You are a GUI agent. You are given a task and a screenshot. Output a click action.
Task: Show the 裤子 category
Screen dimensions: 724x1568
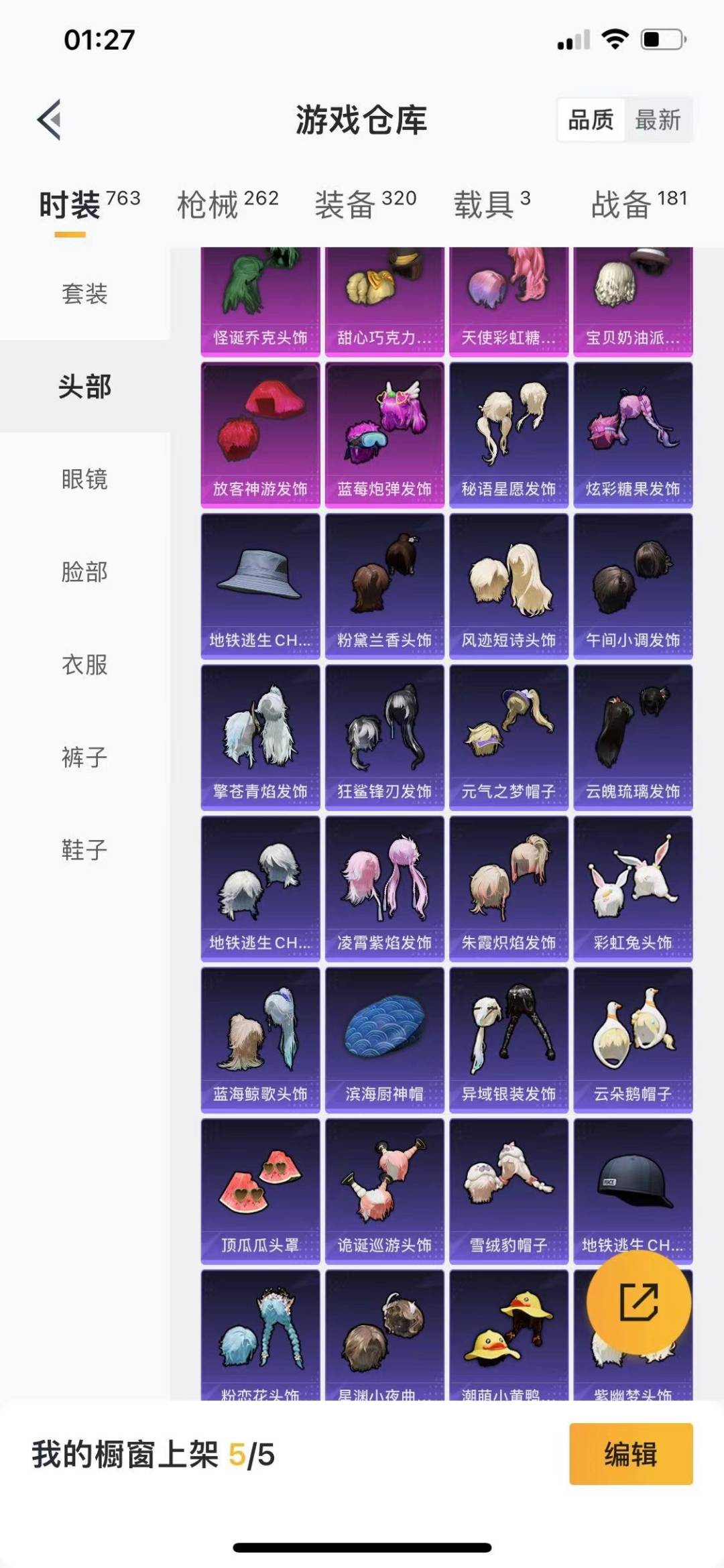[x=84, y=757]
